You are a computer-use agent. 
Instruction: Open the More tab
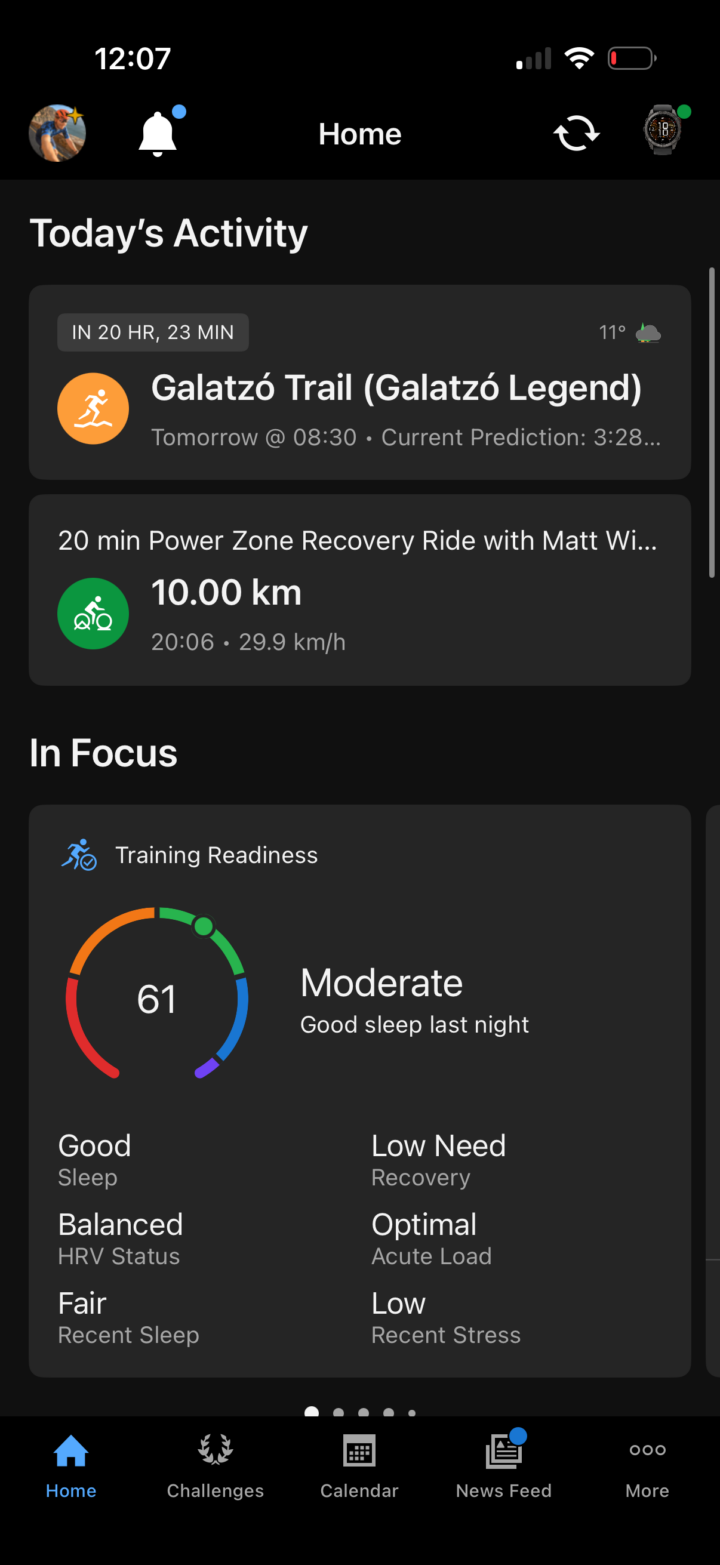647,1466
